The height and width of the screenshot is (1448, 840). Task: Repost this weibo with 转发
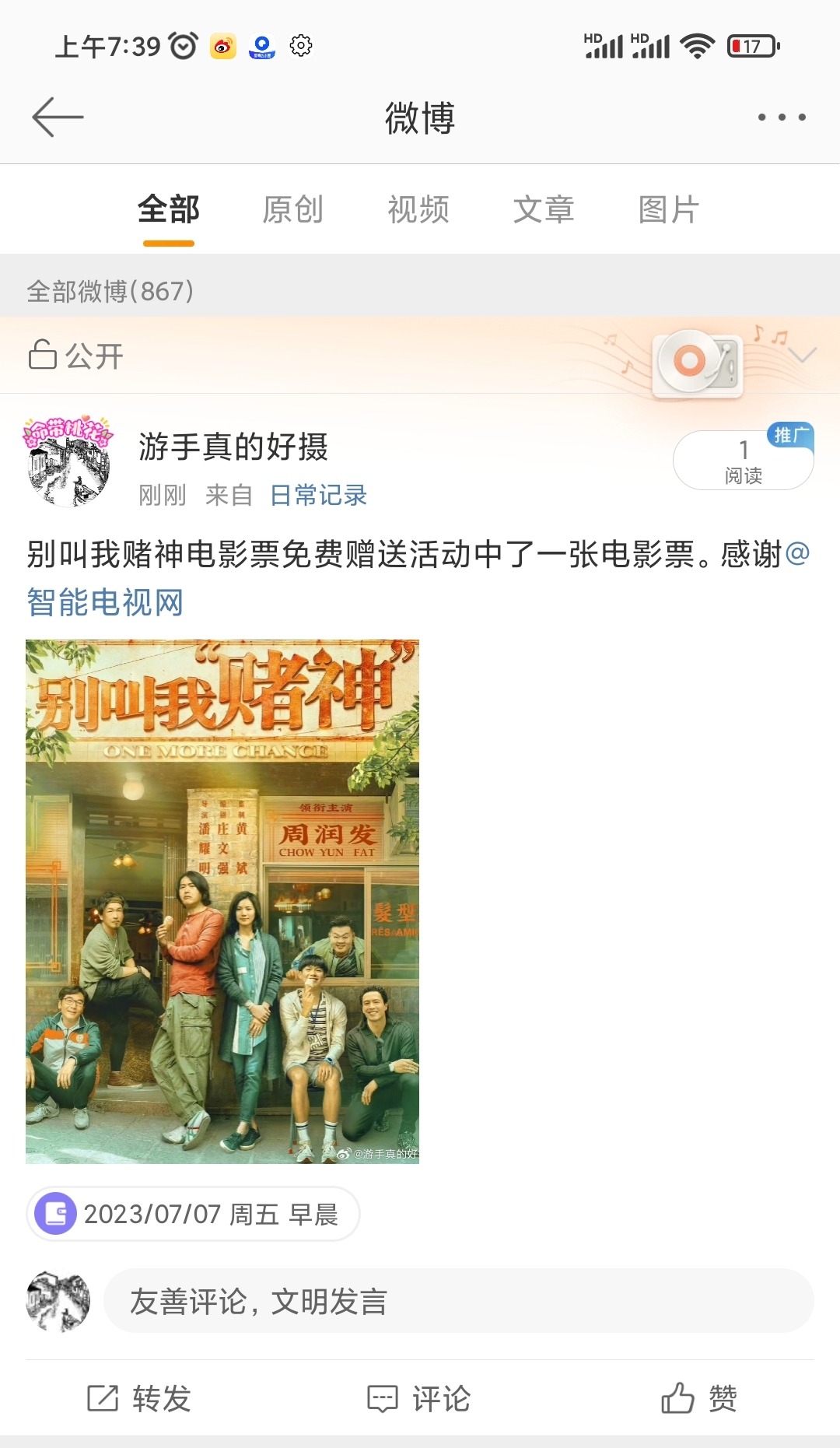coord(138,1398)
